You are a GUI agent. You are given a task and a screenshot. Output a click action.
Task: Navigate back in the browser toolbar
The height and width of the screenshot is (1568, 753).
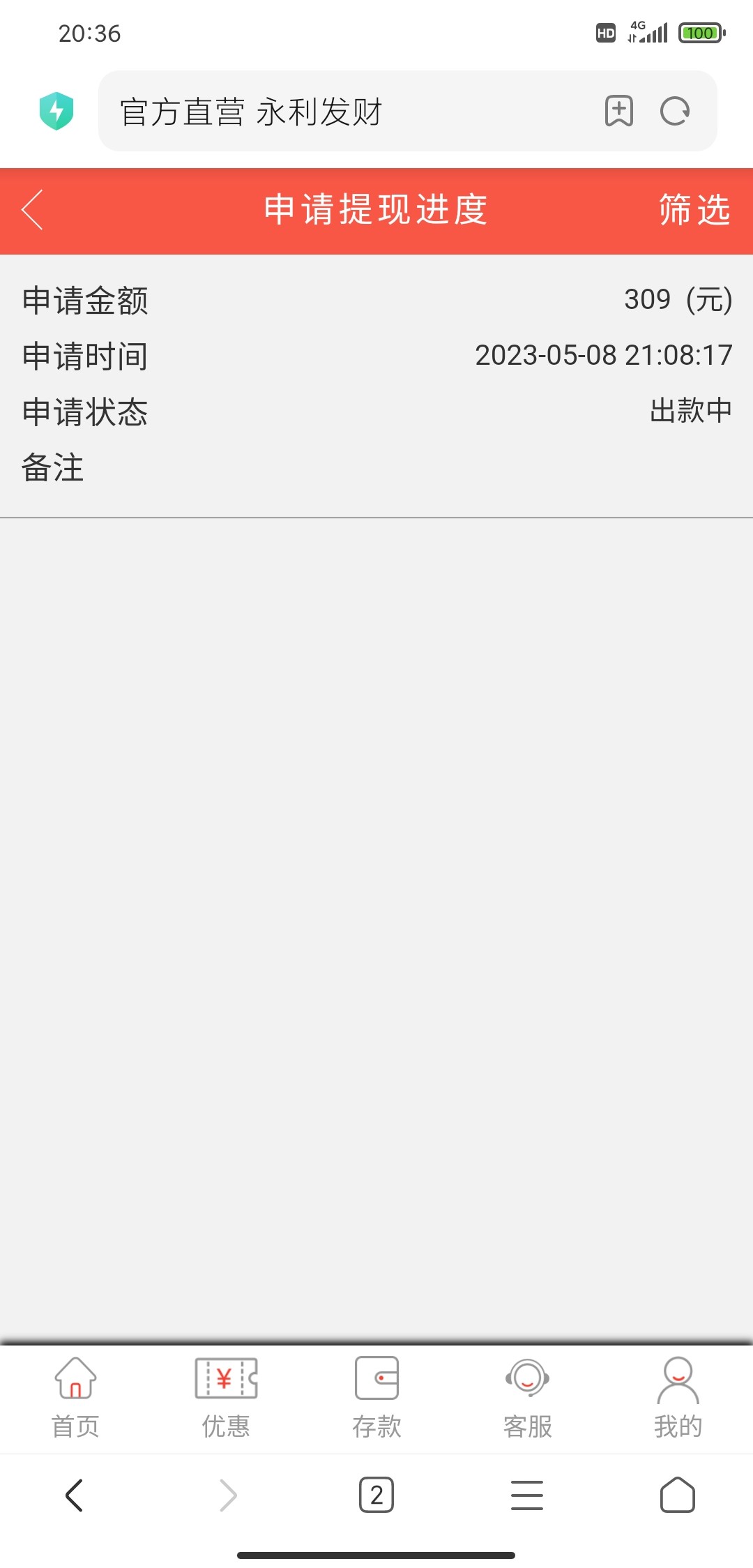[75, 1495]
